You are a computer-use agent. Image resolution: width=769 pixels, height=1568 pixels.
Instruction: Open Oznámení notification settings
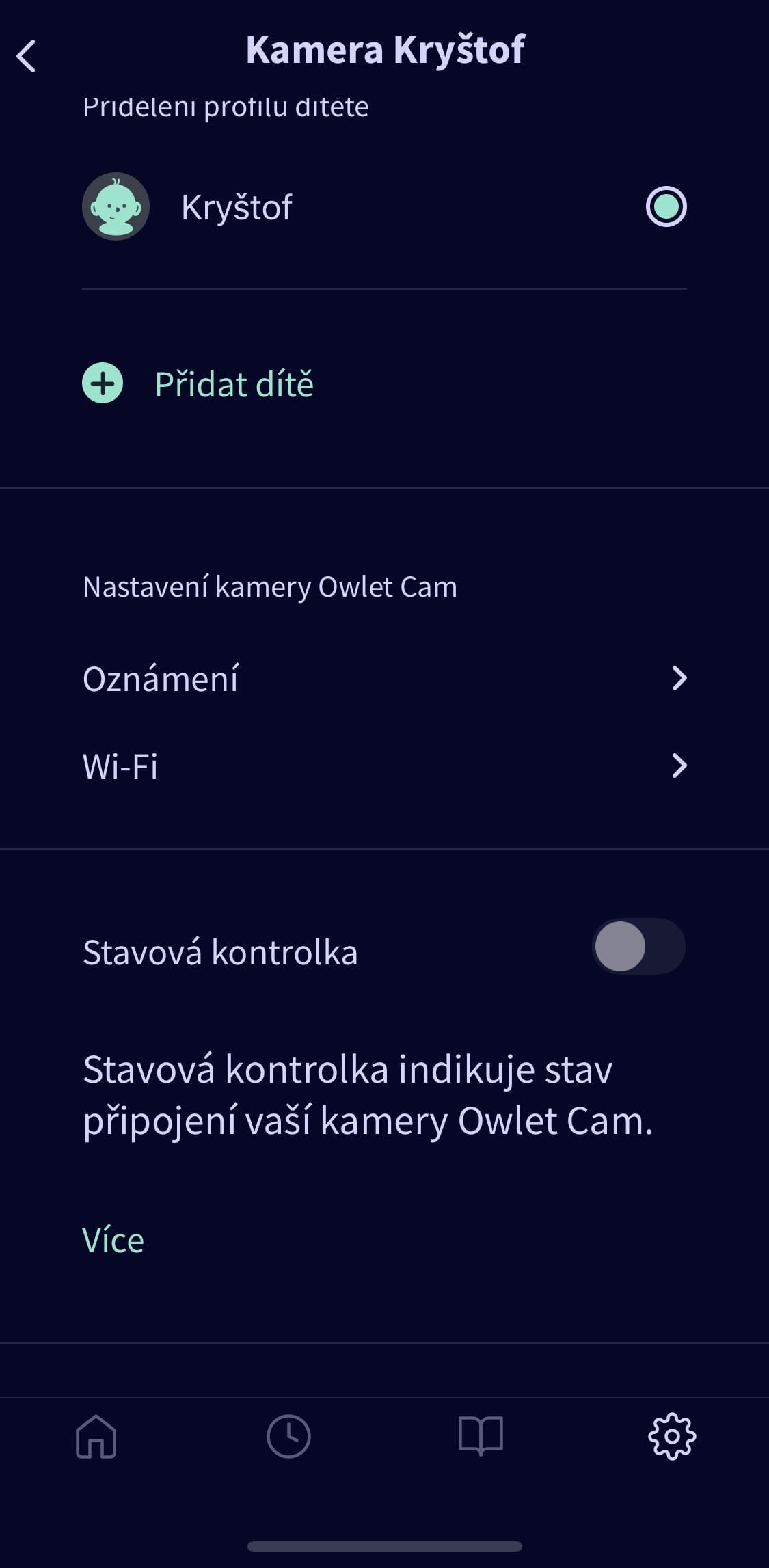click(384, 679)
